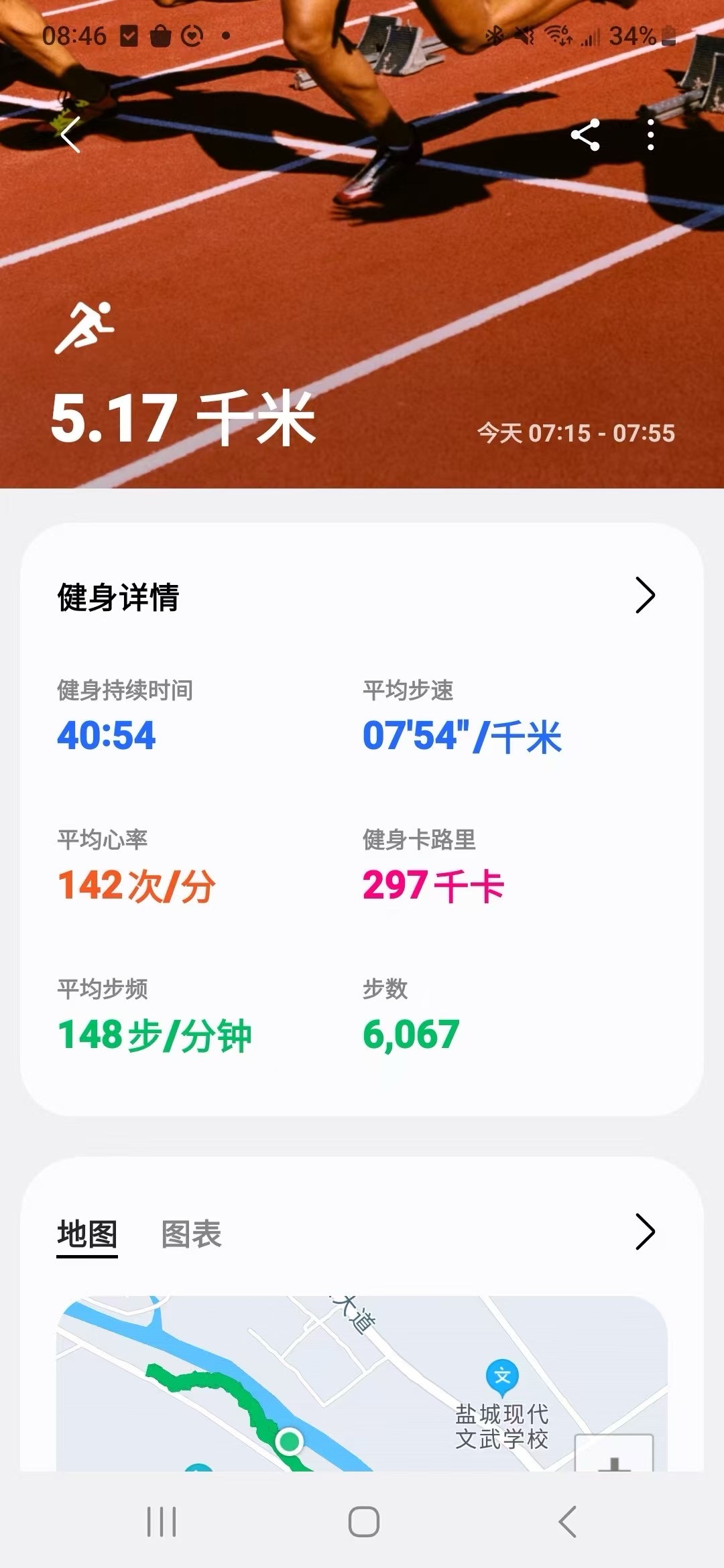Select the 地图 tab
The height and width of the screenshot is (1568, 724).
[x=87, y=1234]
